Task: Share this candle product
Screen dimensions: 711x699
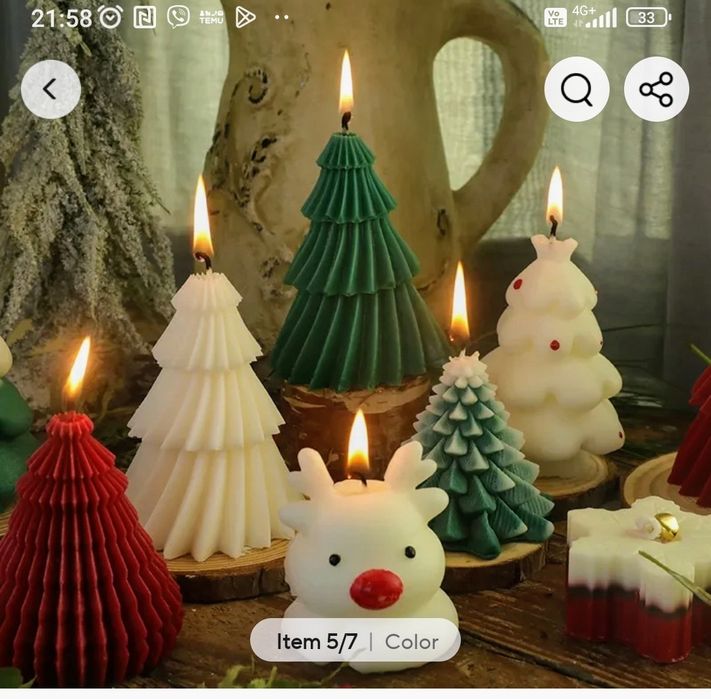Action: tap(656, 90)
